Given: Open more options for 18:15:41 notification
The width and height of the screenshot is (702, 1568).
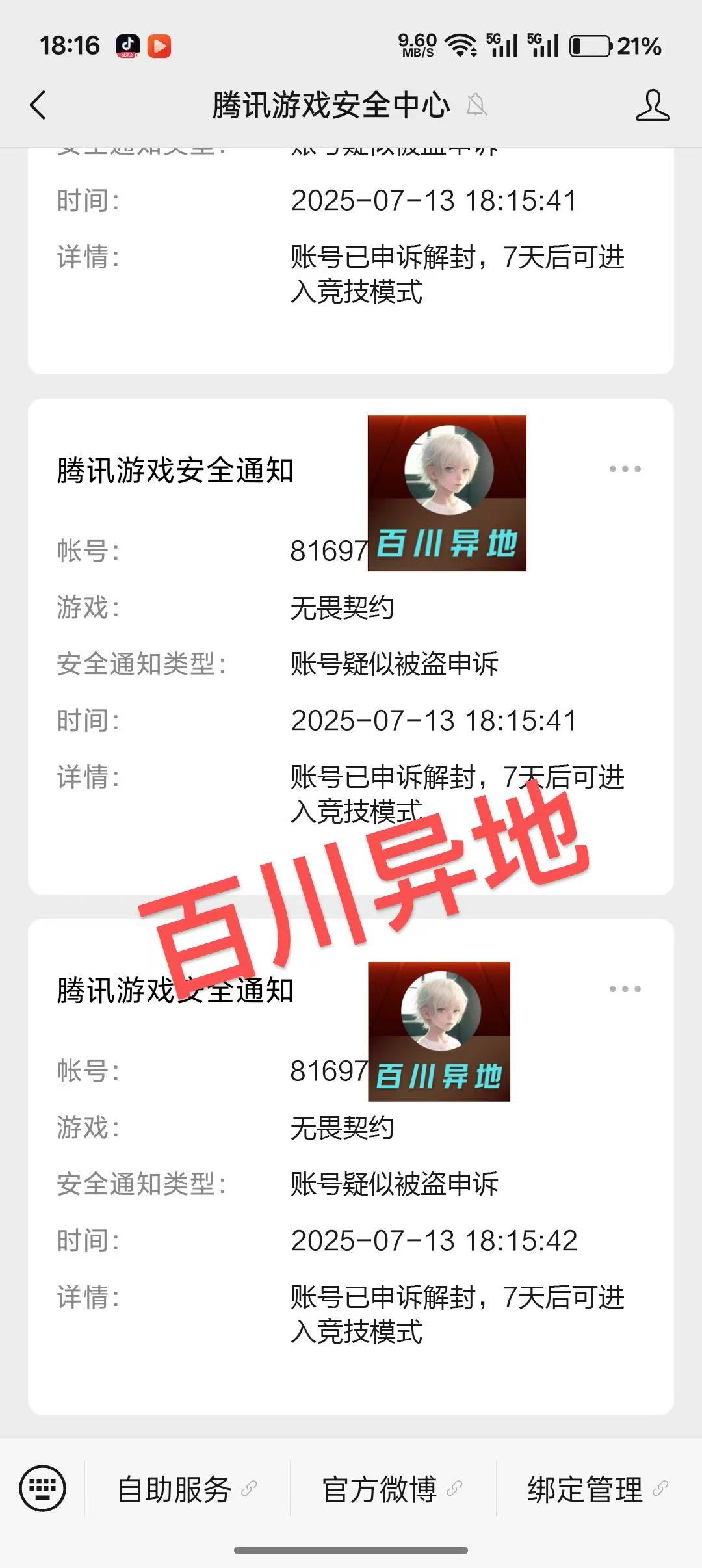Looking at the screenshot, I should coord(625,469).
